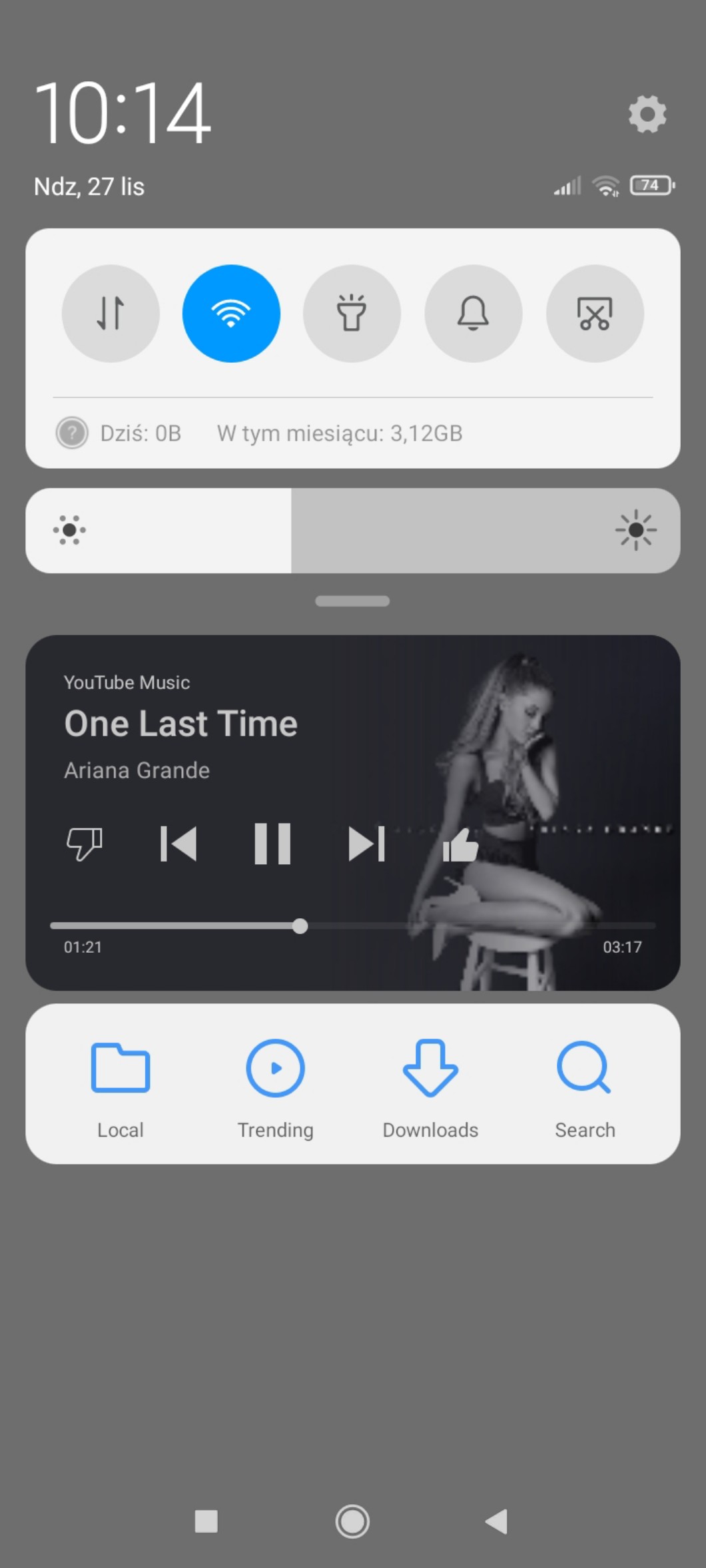
Task: Turn off Wi-Fi
Action: click(231, 314)
